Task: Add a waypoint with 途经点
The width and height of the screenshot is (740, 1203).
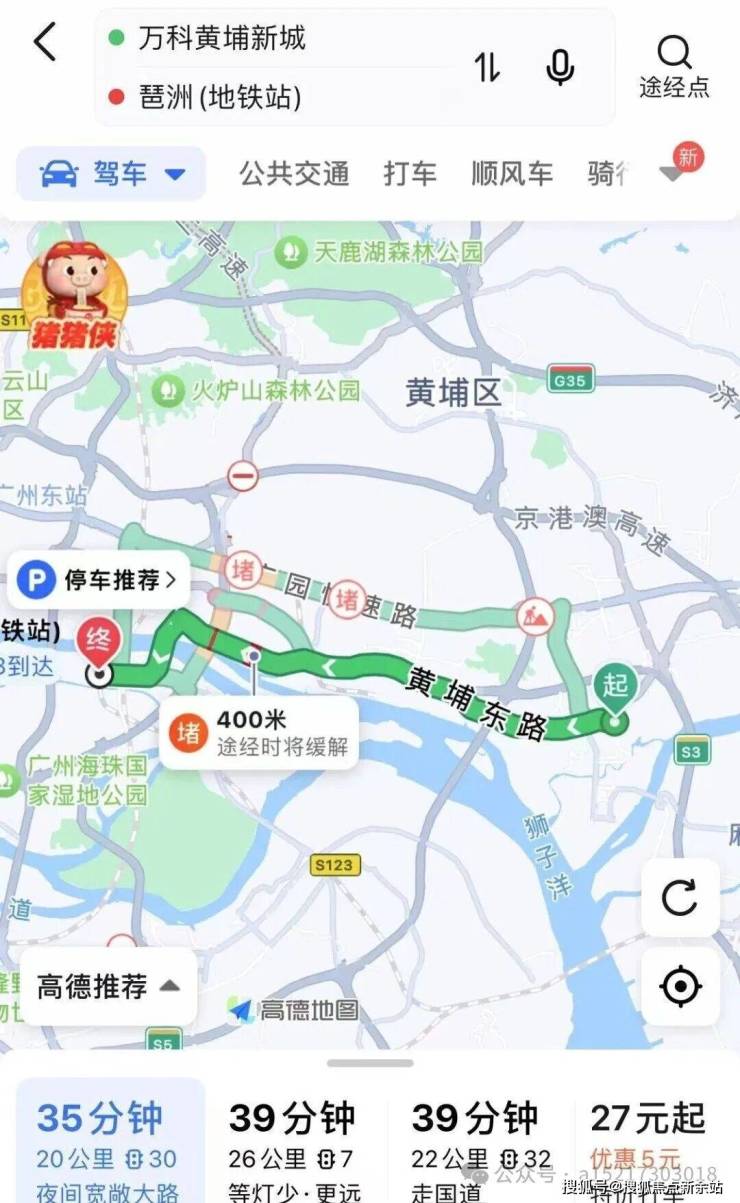Action: tap(674, 66)
